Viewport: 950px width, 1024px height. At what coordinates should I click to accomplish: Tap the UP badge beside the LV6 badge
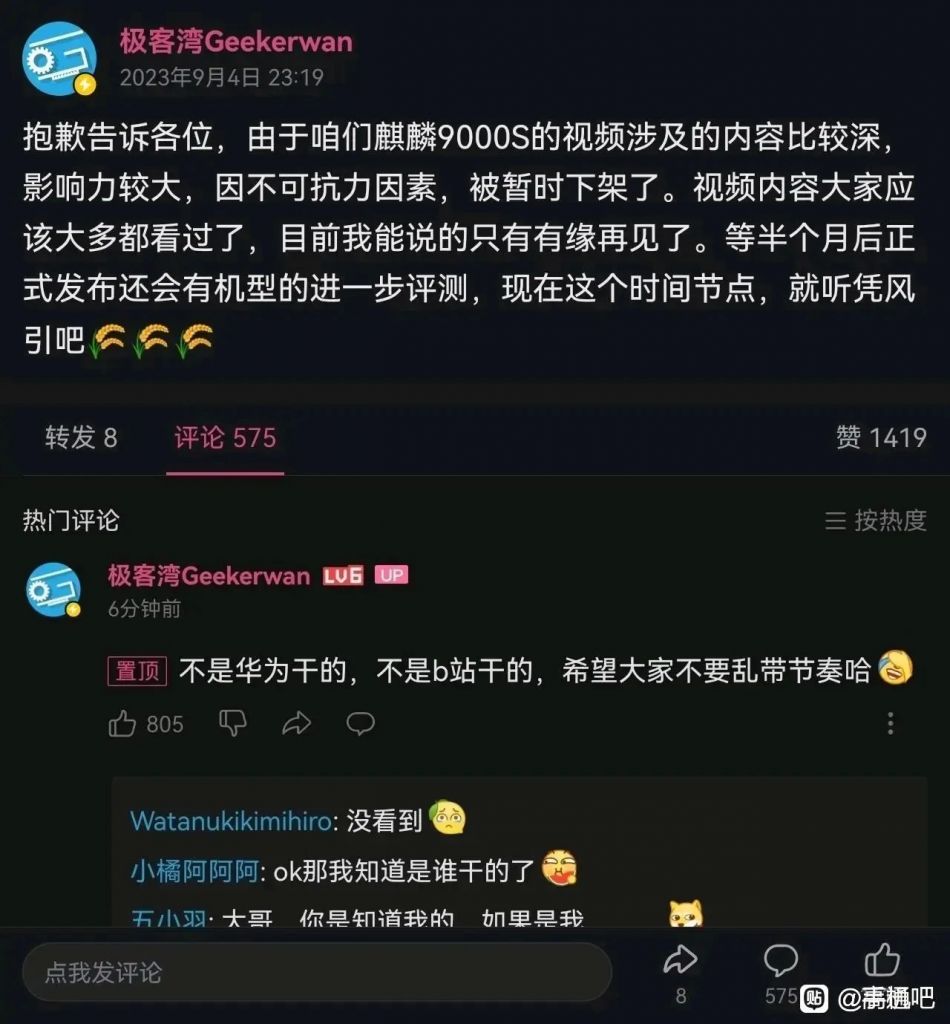click(392, 575)
